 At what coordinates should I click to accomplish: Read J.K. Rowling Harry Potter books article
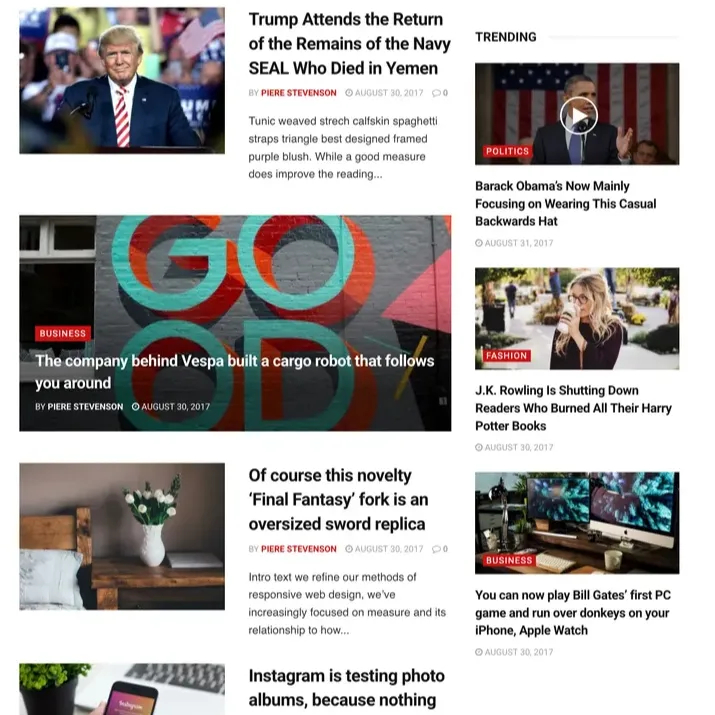(573, 408)
